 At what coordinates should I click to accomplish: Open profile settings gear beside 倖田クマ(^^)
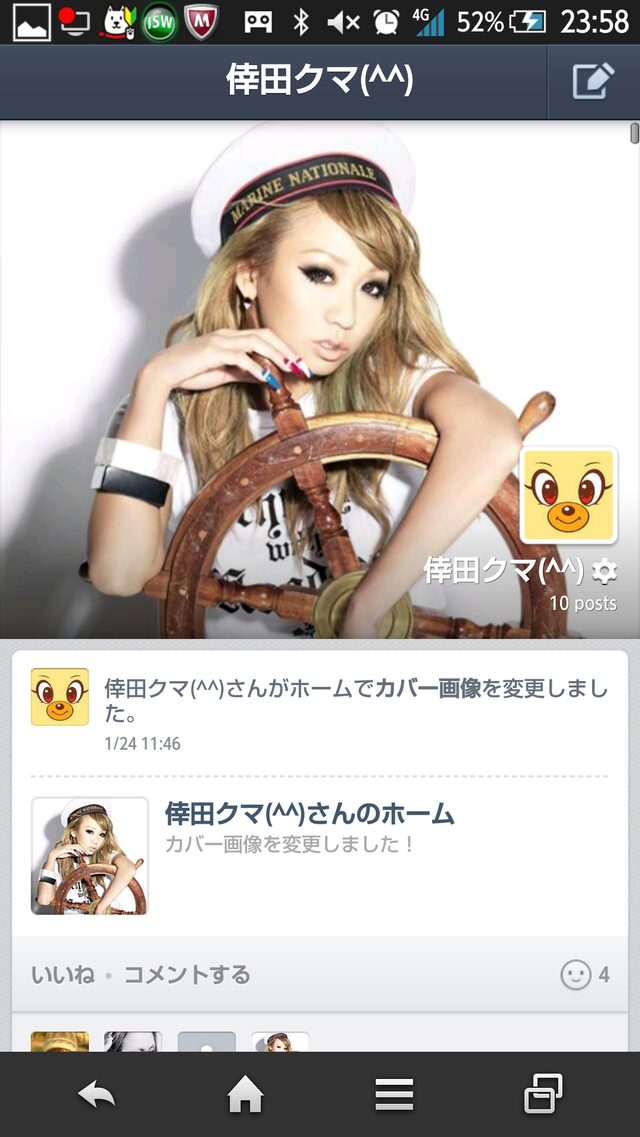click(604, 572)
